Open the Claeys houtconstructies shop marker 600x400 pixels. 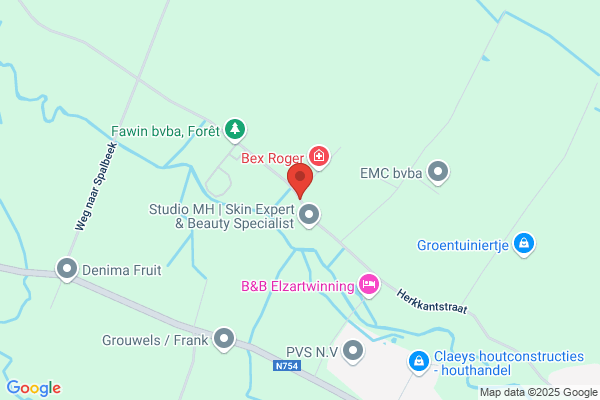(x=419, y=362)
